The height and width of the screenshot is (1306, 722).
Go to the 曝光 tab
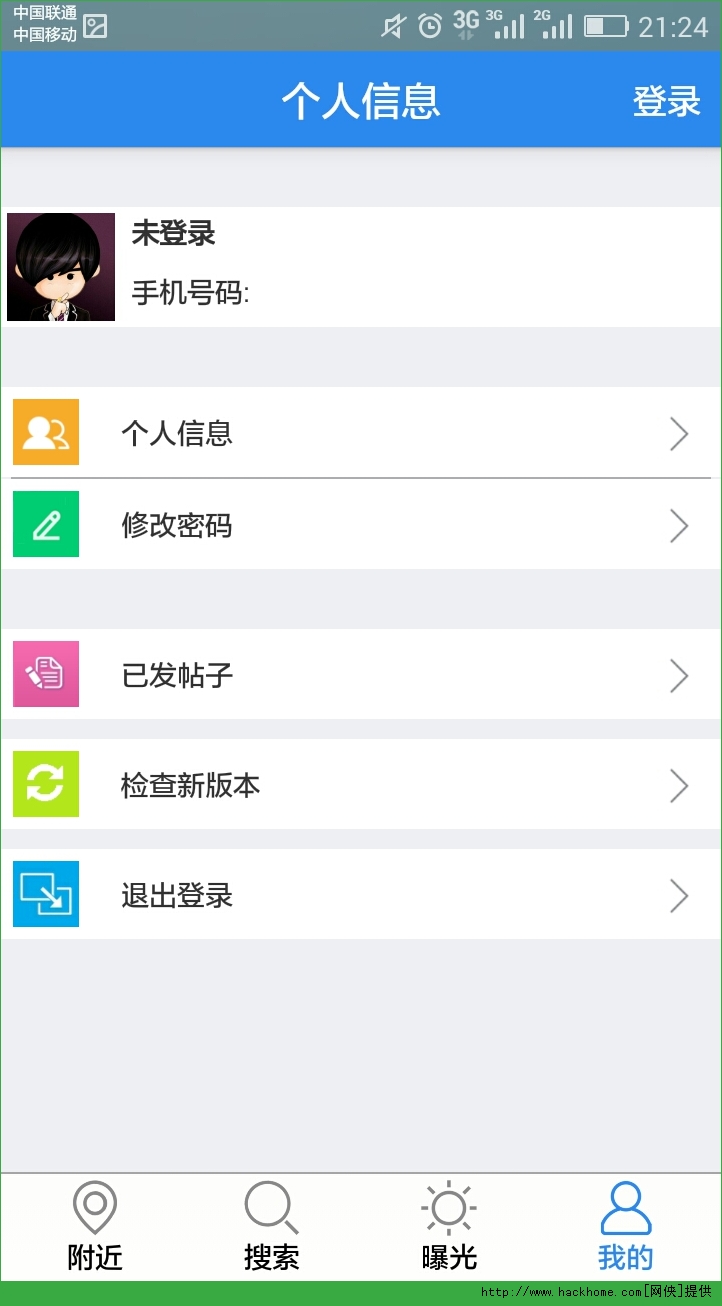449,1227
